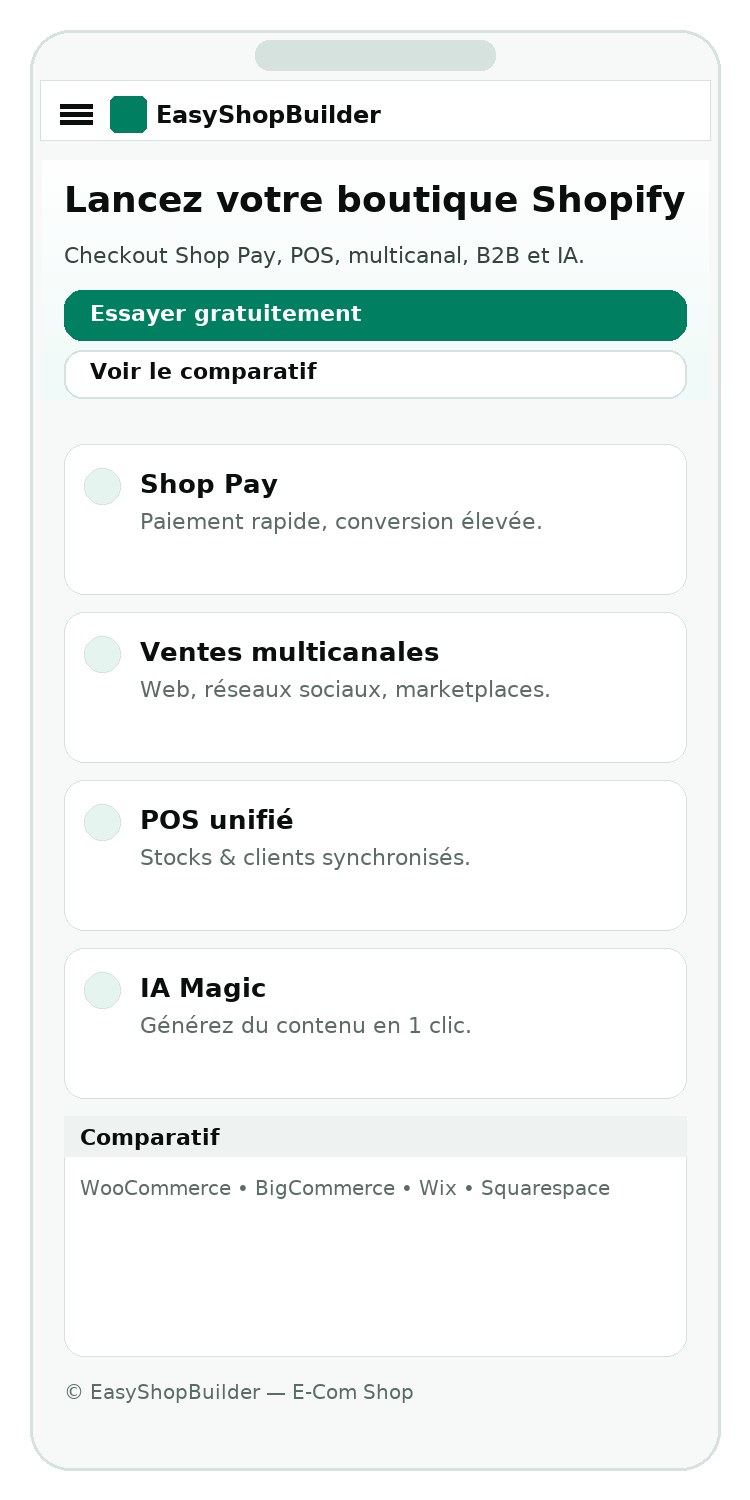Open the competitor list under Comparatif
Viewport: 750px width, 1500px height.
(344, 1188)
